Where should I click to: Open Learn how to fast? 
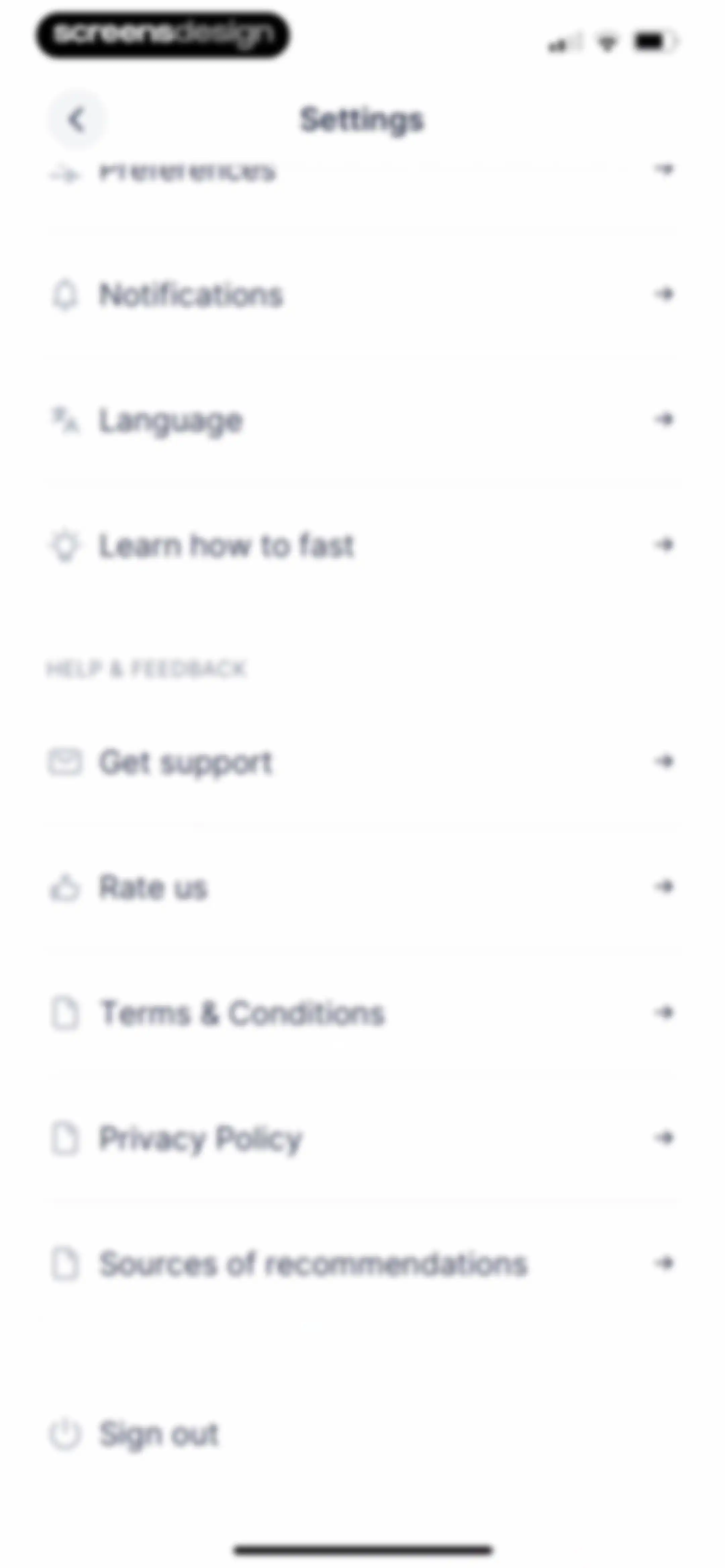(362, 545)
